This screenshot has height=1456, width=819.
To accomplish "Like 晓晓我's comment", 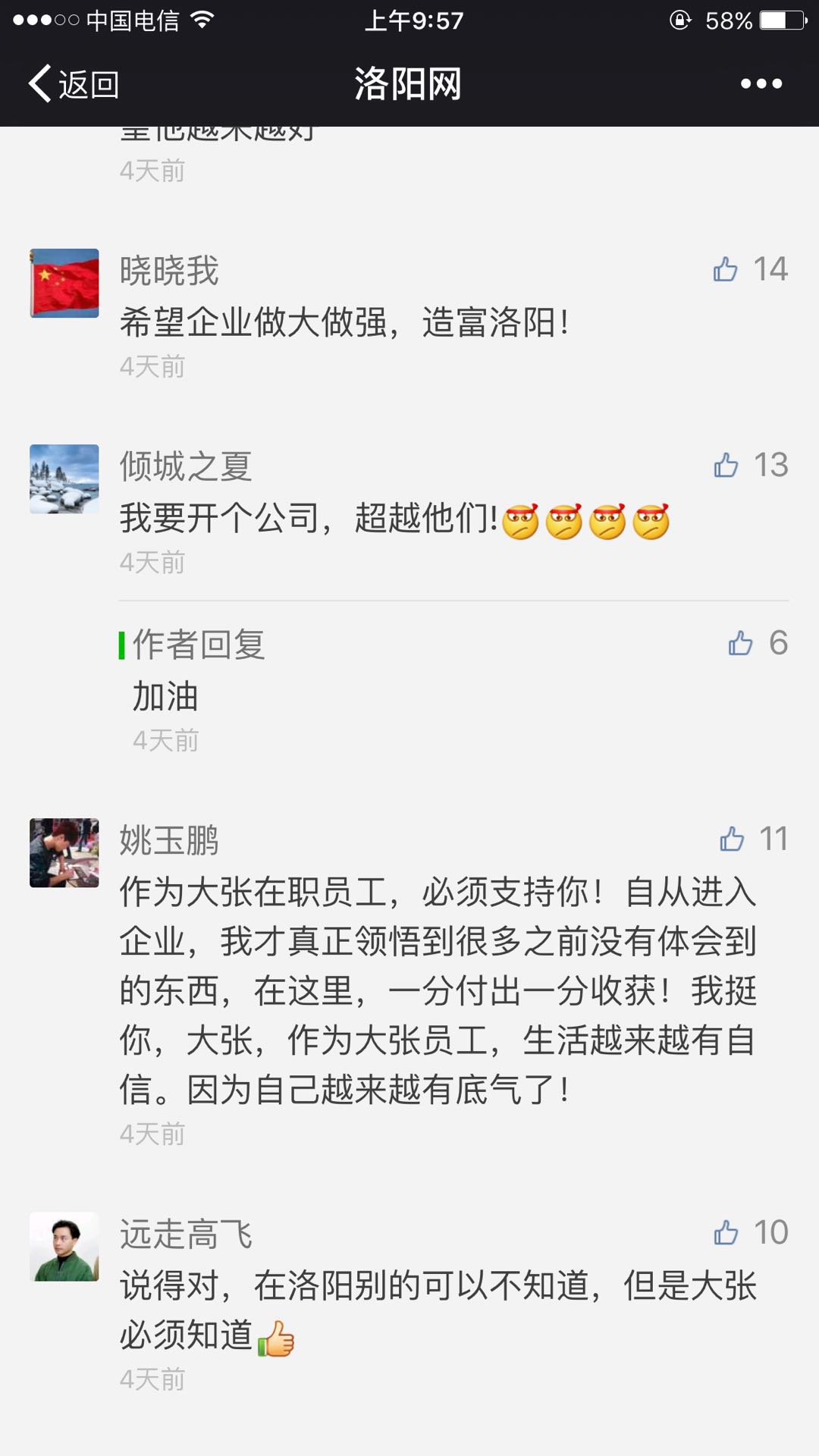I will [726, 269].
